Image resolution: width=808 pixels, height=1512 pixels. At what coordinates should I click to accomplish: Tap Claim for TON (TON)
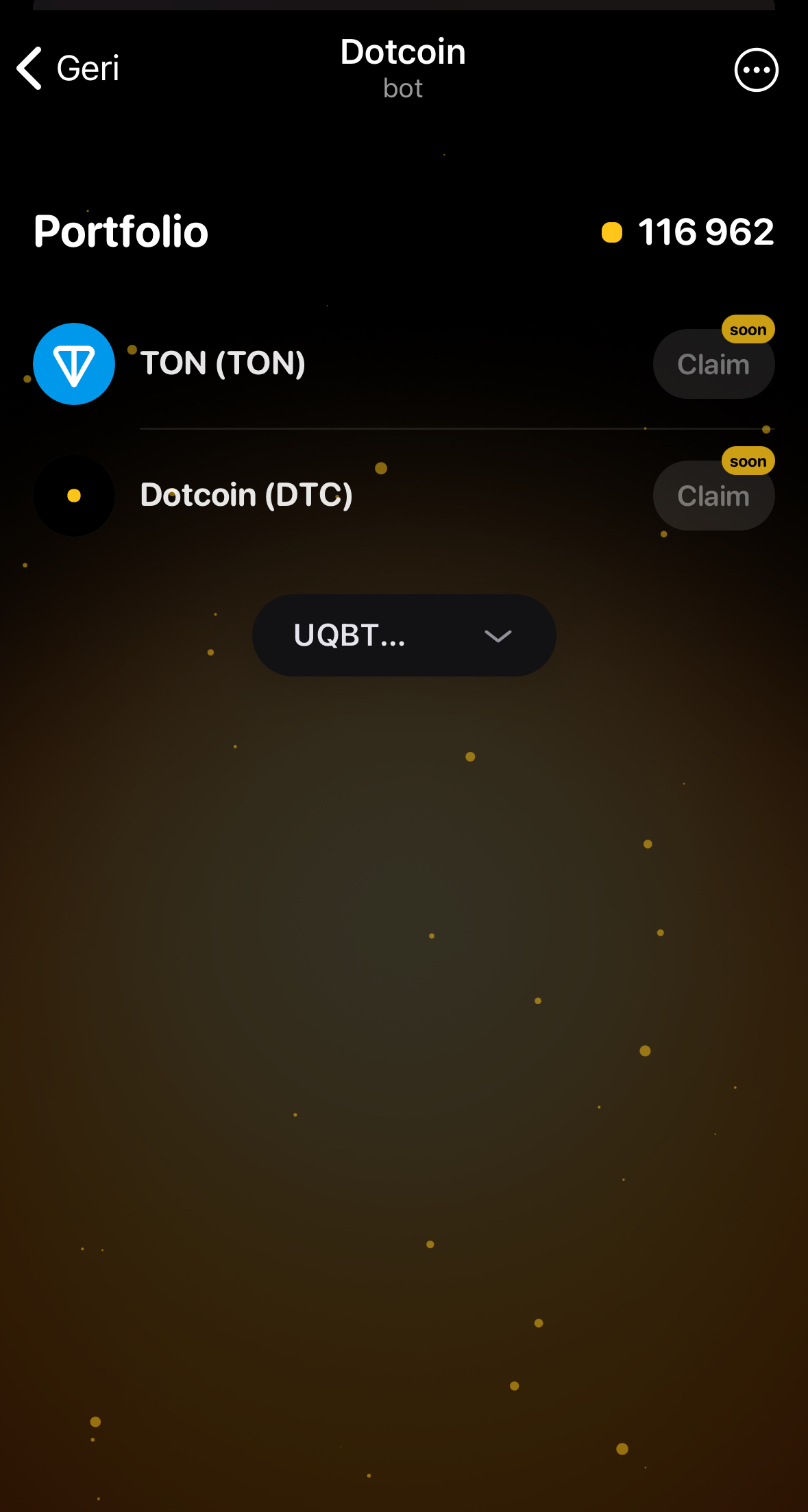pos(713,364)
